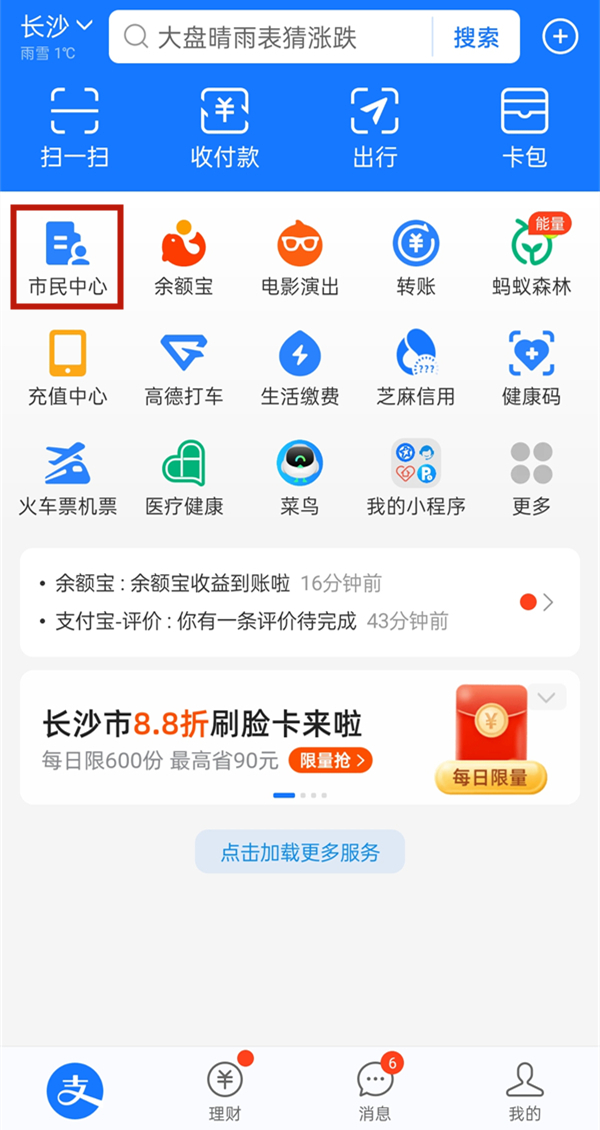The height and width of the screenshot is (1130, 600).
Task: Open 市民中心 service
Action: (67, 257)
